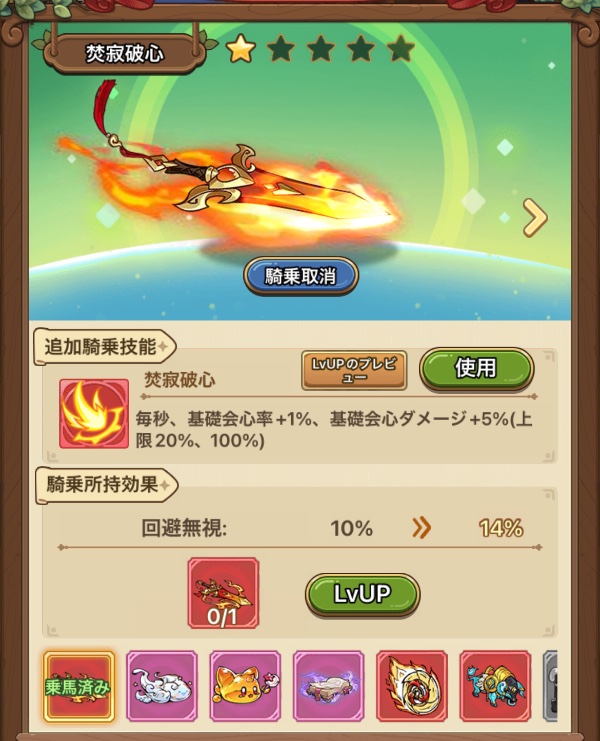Select the blue mech mount

pyautogui.click(x=494, y=686)
